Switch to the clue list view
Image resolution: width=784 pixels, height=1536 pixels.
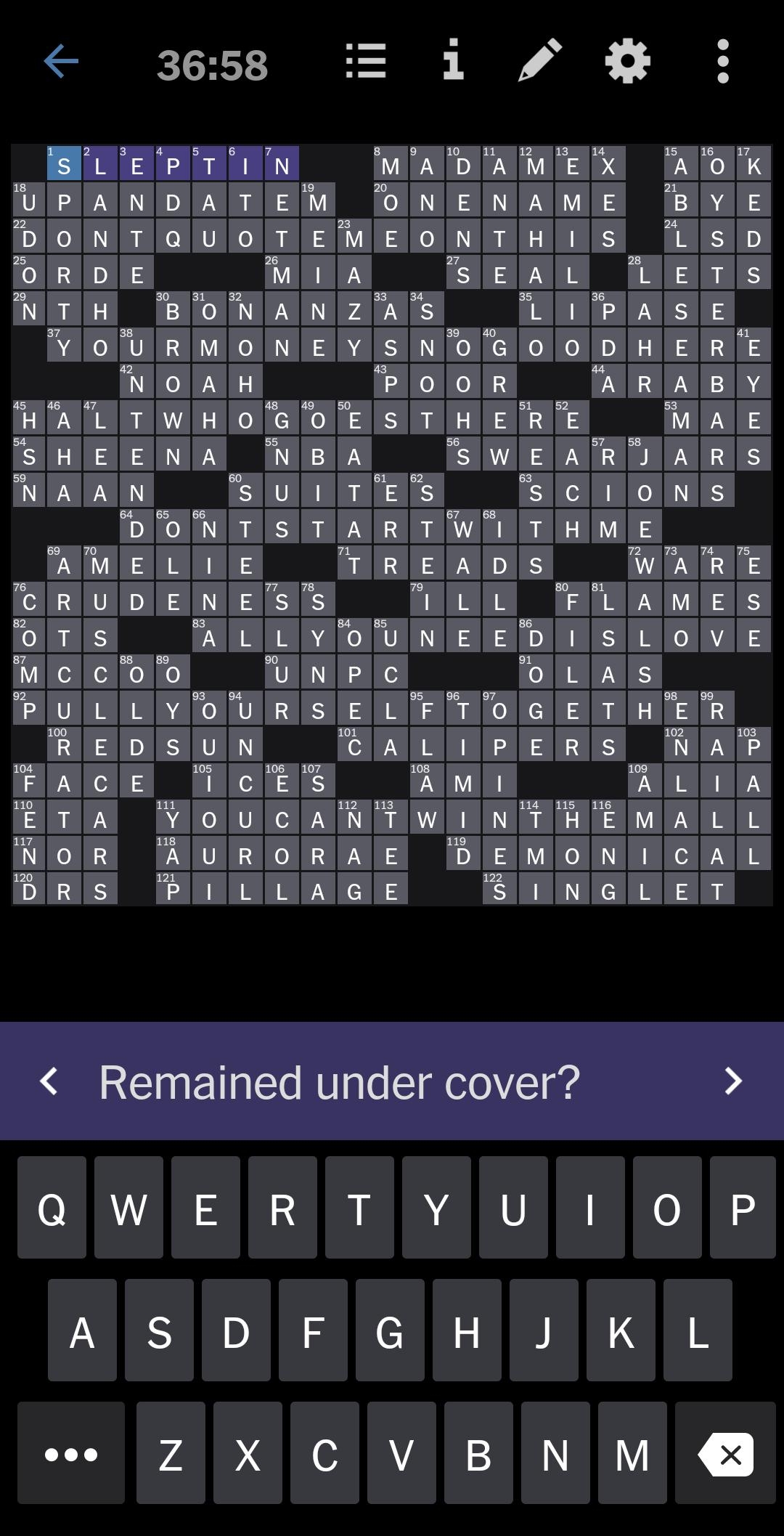[367, 62]
